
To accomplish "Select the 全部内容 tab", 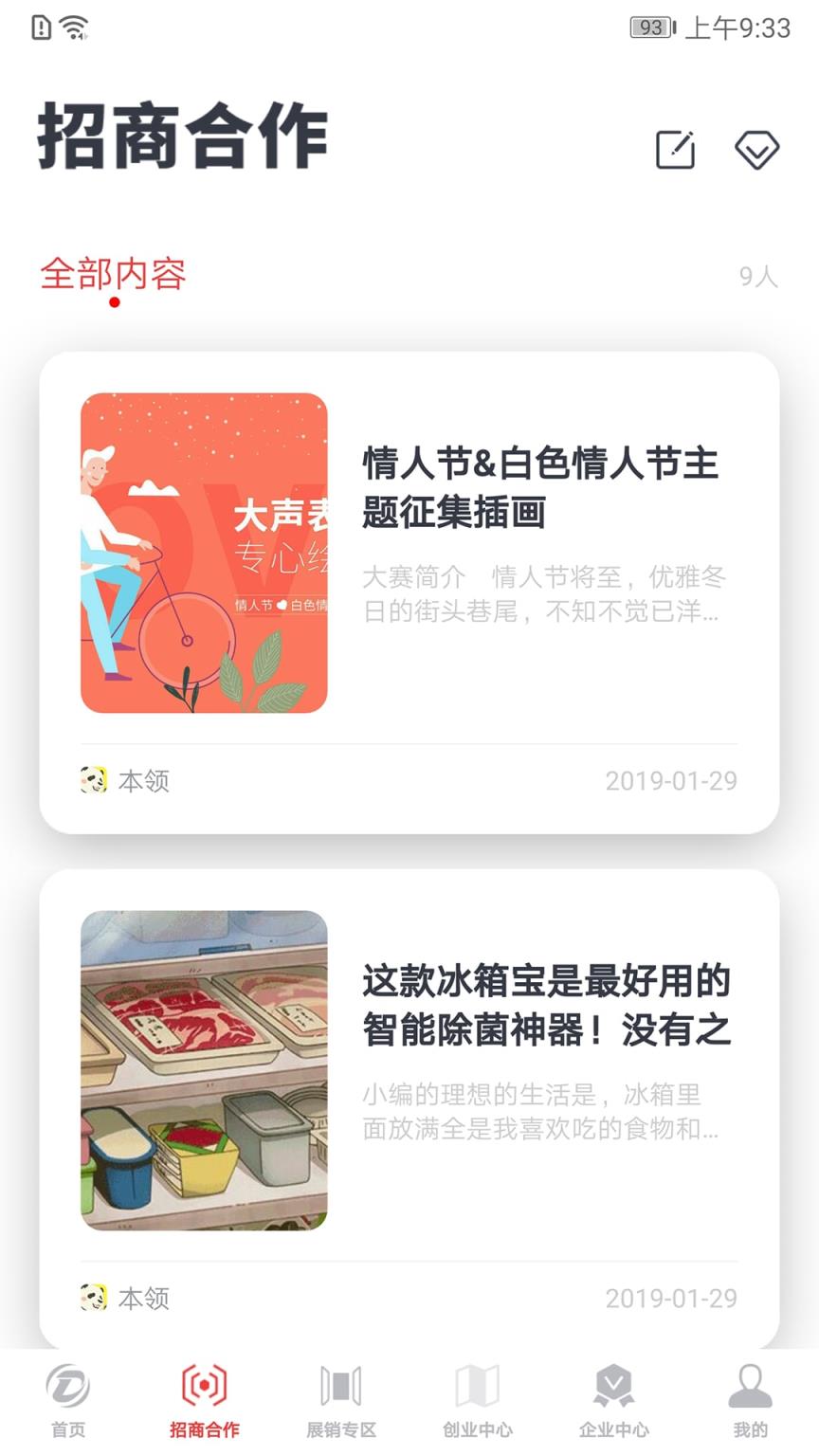I will 113,275.
